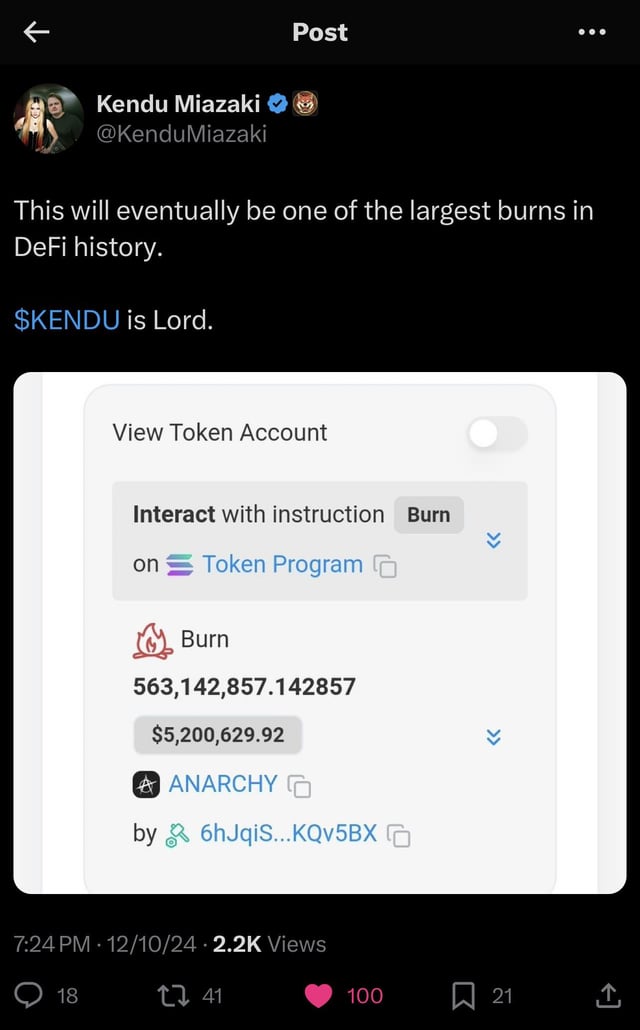The width and height of the screenshot is (640, 1030).
Task: Share the post
Action: [x=608, y=995]
